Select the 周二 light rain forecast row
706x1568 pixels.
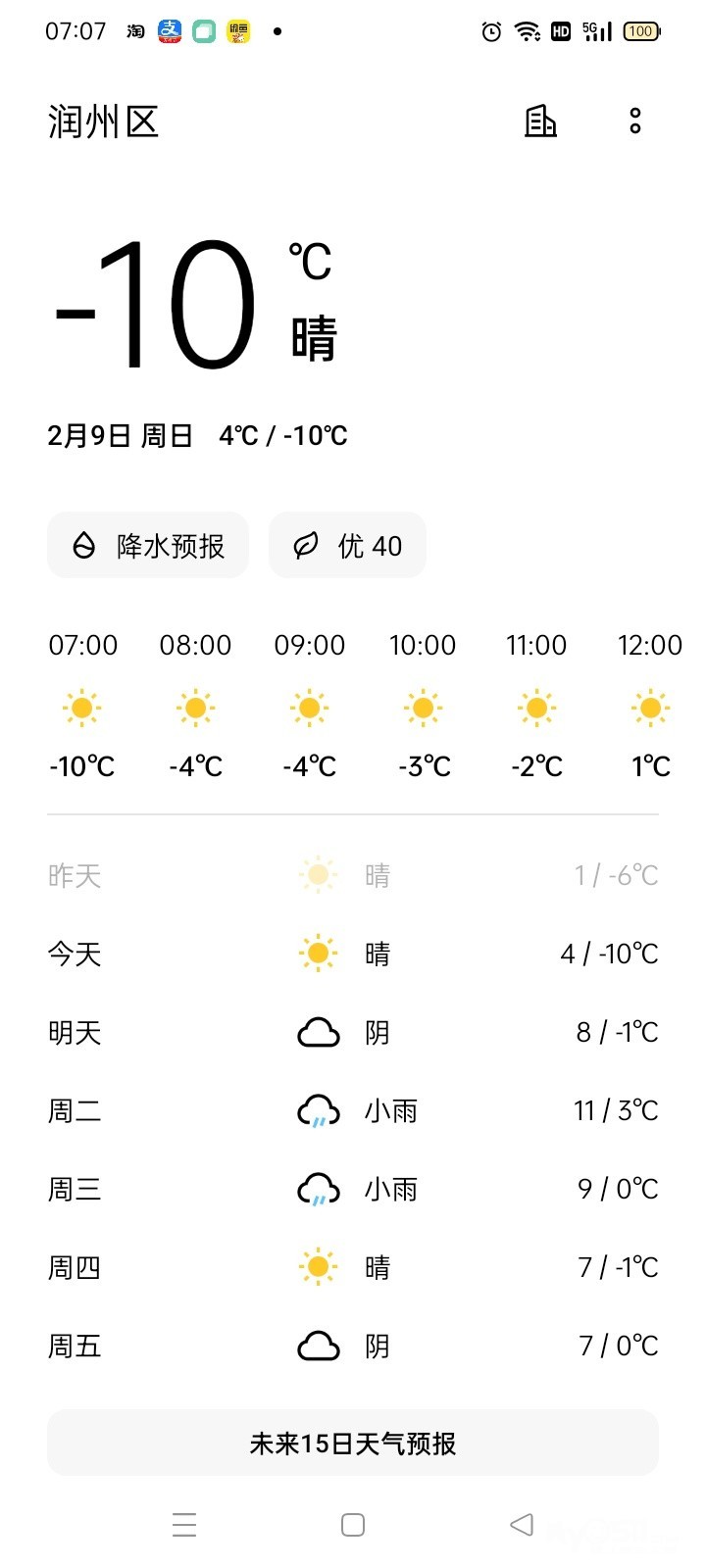[x=353, y=1110]
